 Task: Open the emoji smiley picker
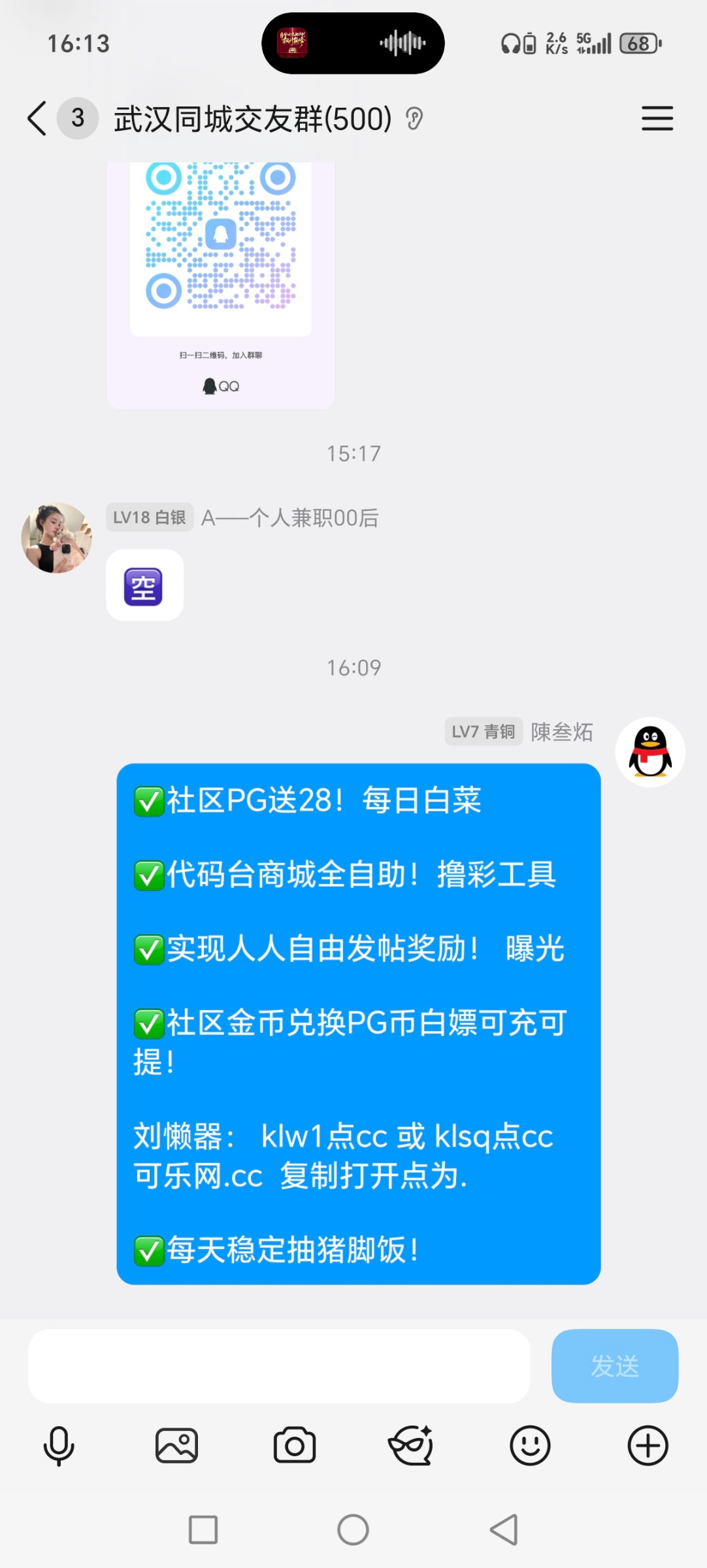(x=531, y=1445)
